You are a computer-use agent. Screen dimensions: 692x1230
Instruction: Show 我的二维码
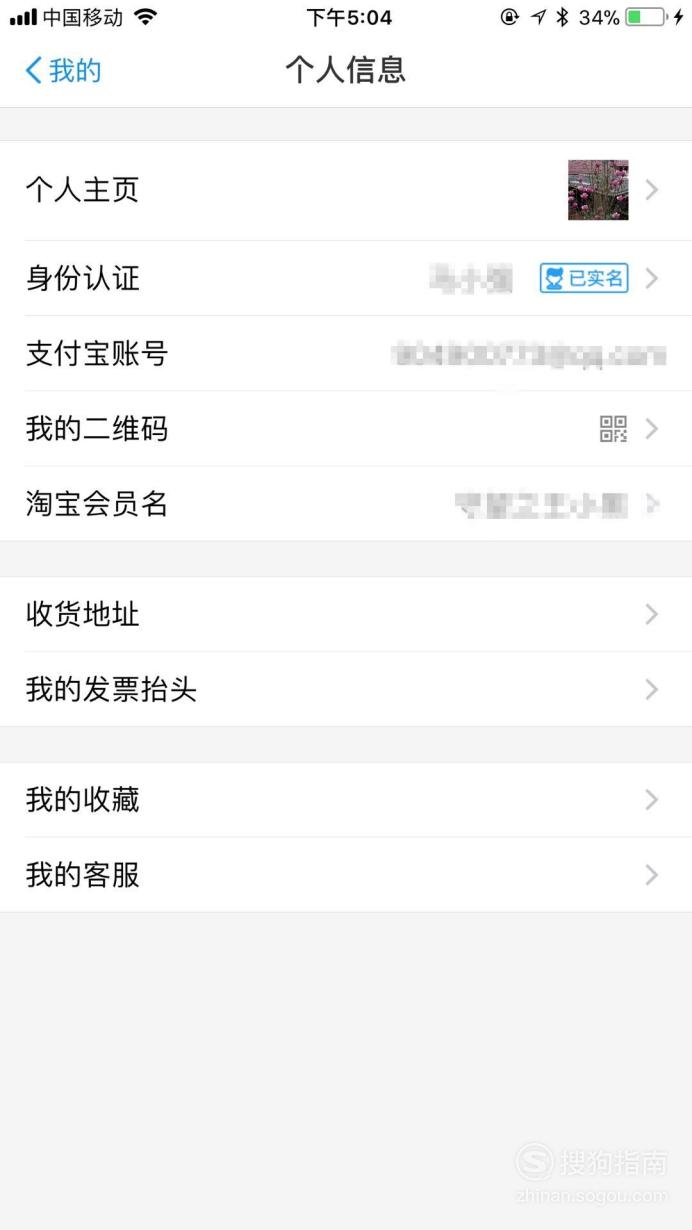click(x=346, y=429)
